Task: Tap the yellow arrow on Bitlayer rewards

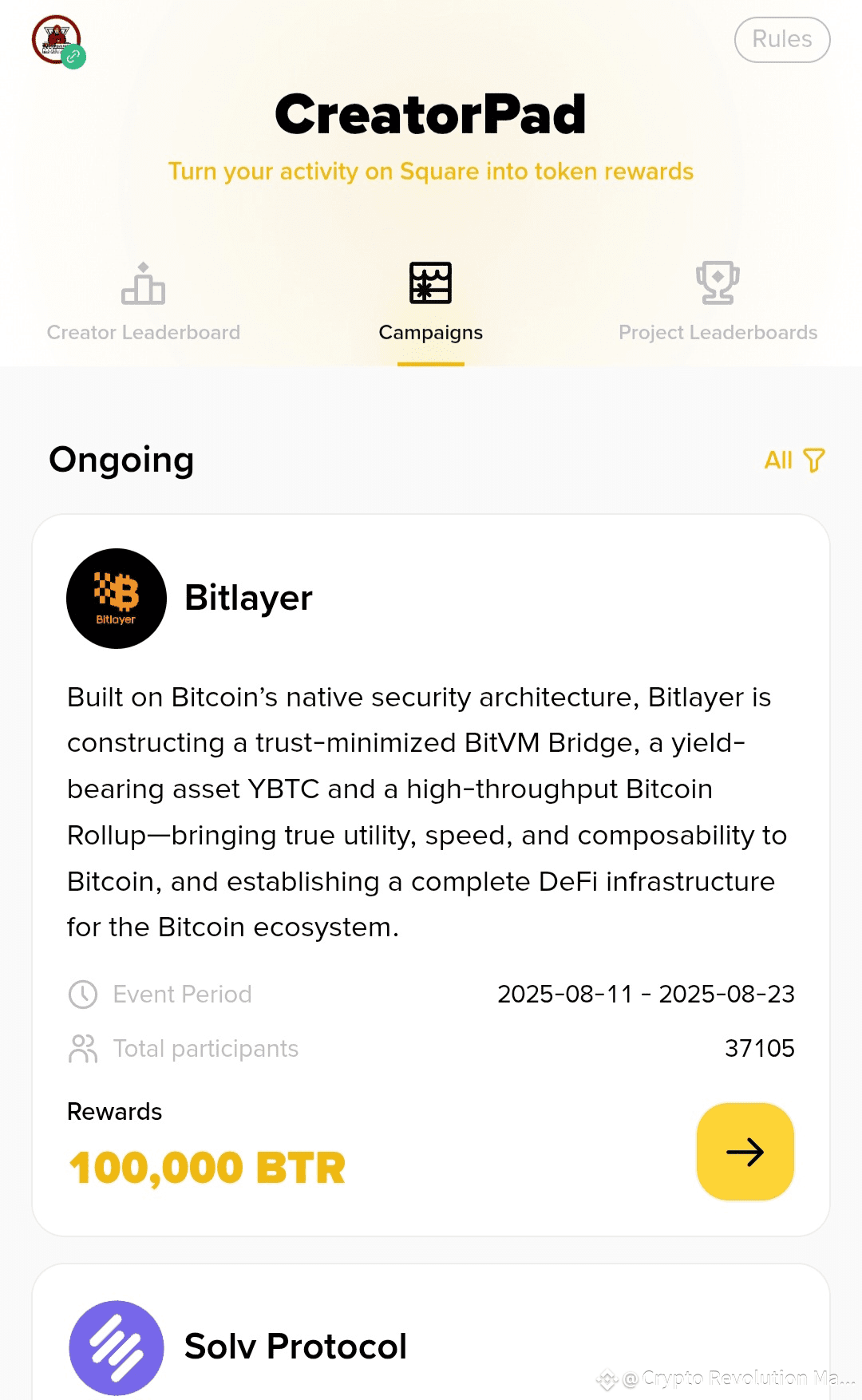Action: click(x=745, y=1151)
